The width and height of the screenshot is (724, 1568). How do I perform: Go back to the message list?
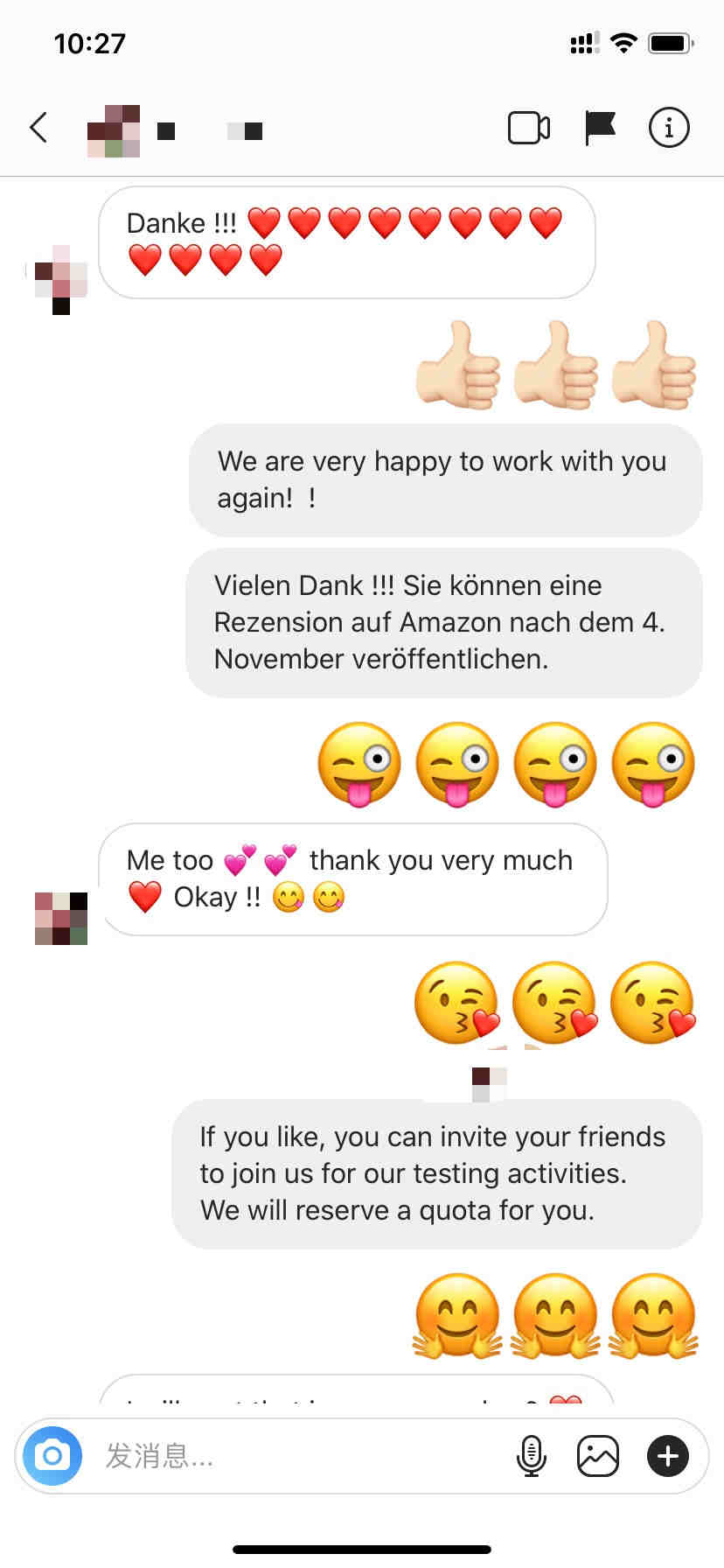(x=38, y=128)
